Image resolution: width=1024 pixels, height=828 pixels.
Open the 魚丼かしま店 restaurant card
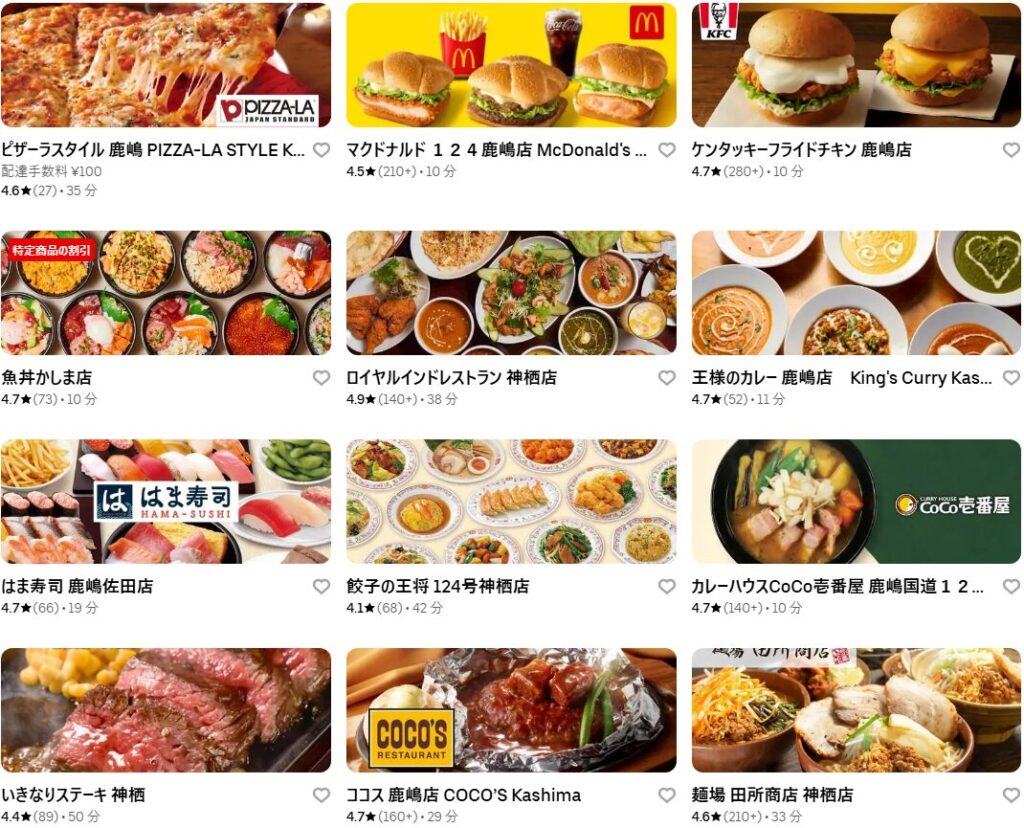click(166, 293)
